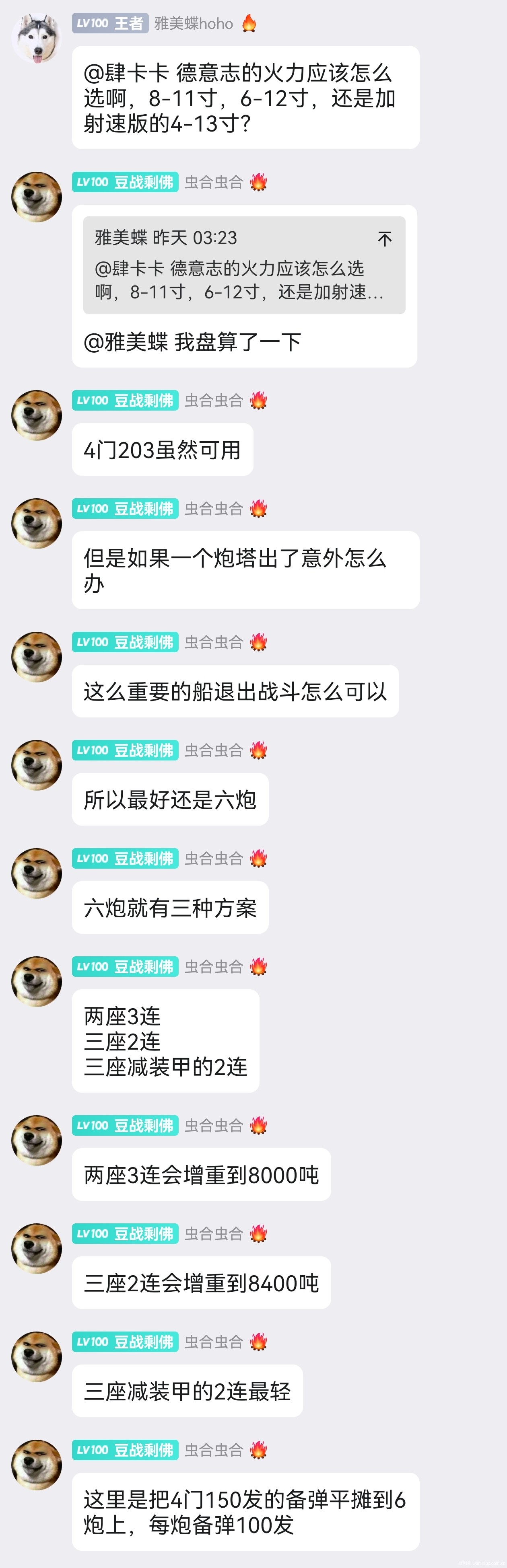
Task: Open 虫合虫合's avatar beside the 4门203虽然可用 message
Action: [x=37, y=415]
